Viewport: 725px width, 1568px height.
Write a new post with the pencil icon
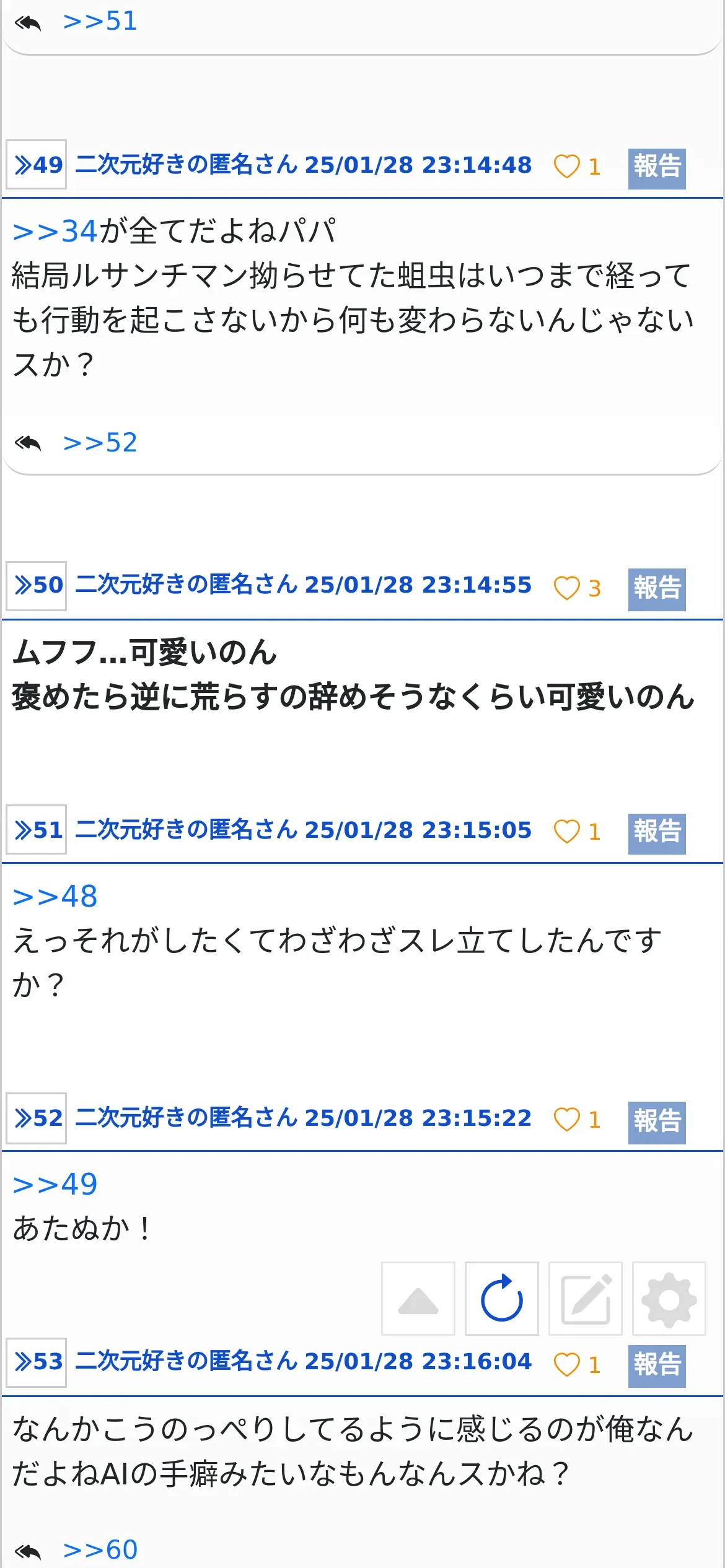586,1298
